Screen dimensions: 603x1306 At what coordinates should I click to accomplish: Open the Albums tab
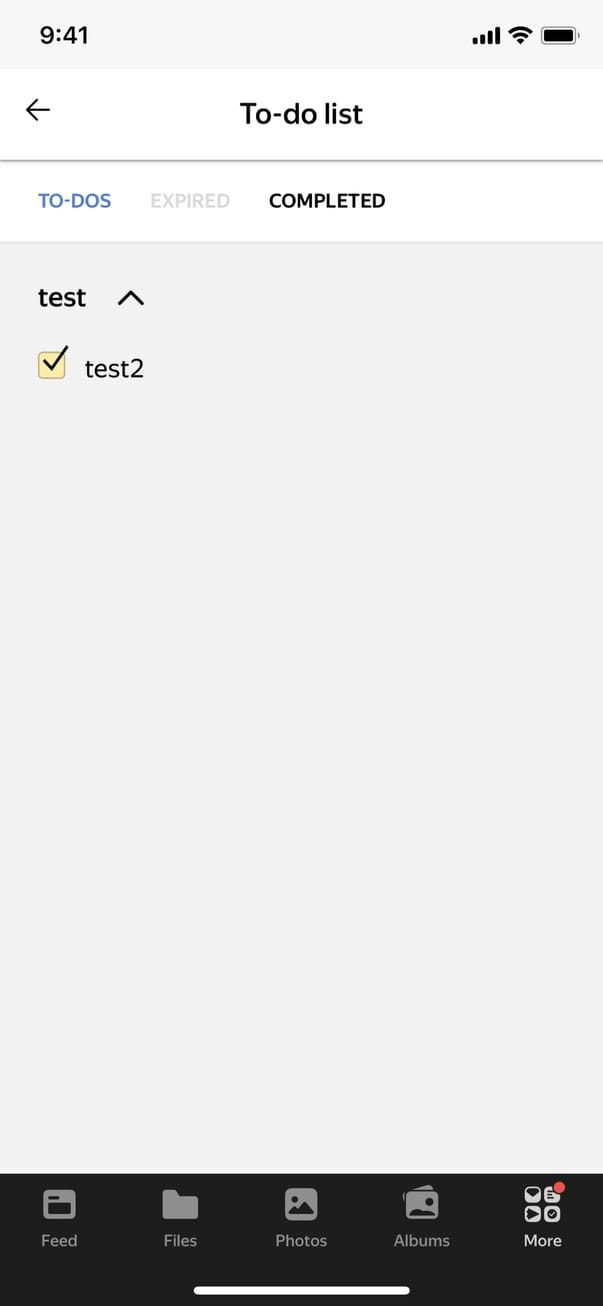[x=421, y=1217]
